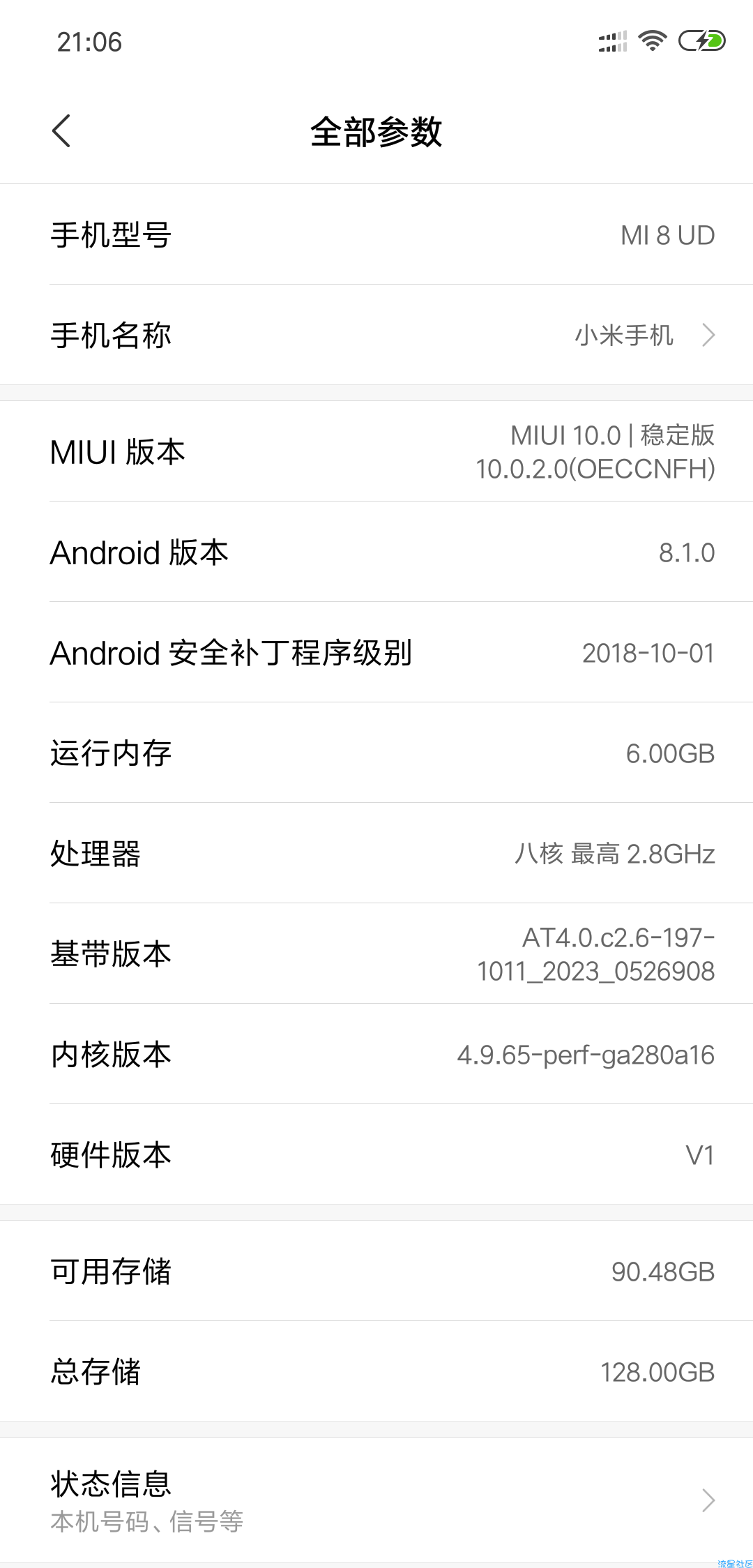Tap the MIUI 版本 row
The height and width of the screenshot is (1568, 753).
[x=376, y=451]
